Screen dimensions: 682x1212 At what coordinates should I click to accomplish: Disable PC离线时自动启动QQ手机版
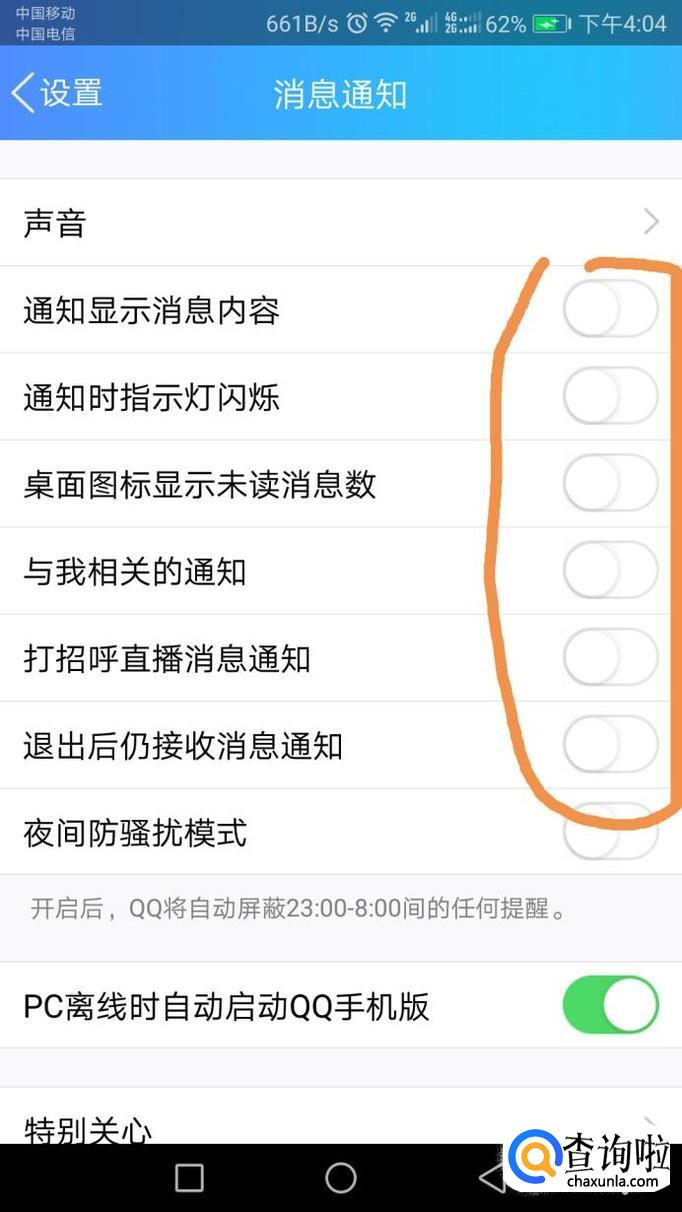610,1005
